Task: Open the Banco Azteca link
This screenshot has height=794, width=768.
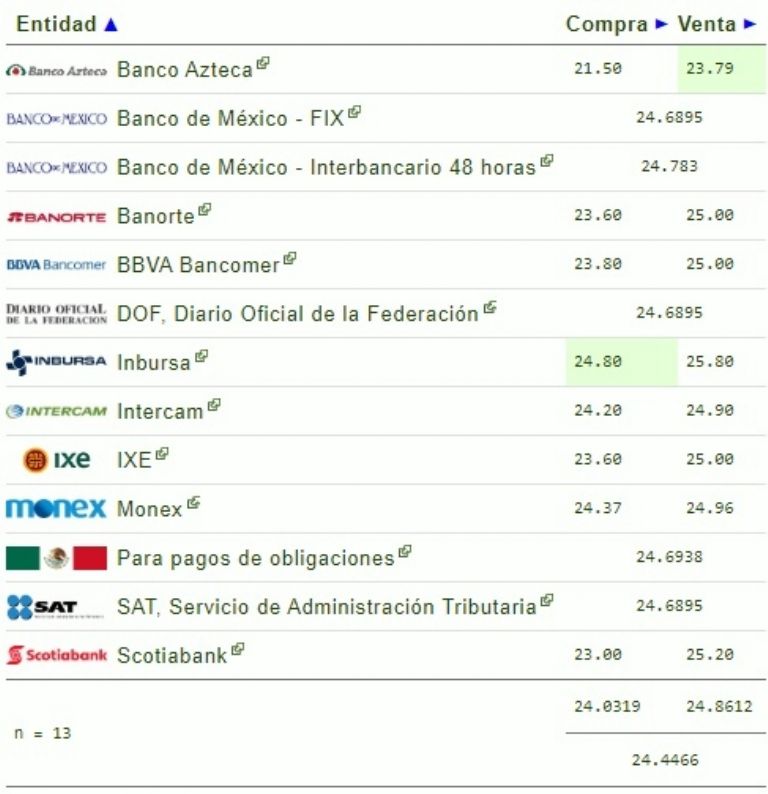Action: click(x=185, y=69)
